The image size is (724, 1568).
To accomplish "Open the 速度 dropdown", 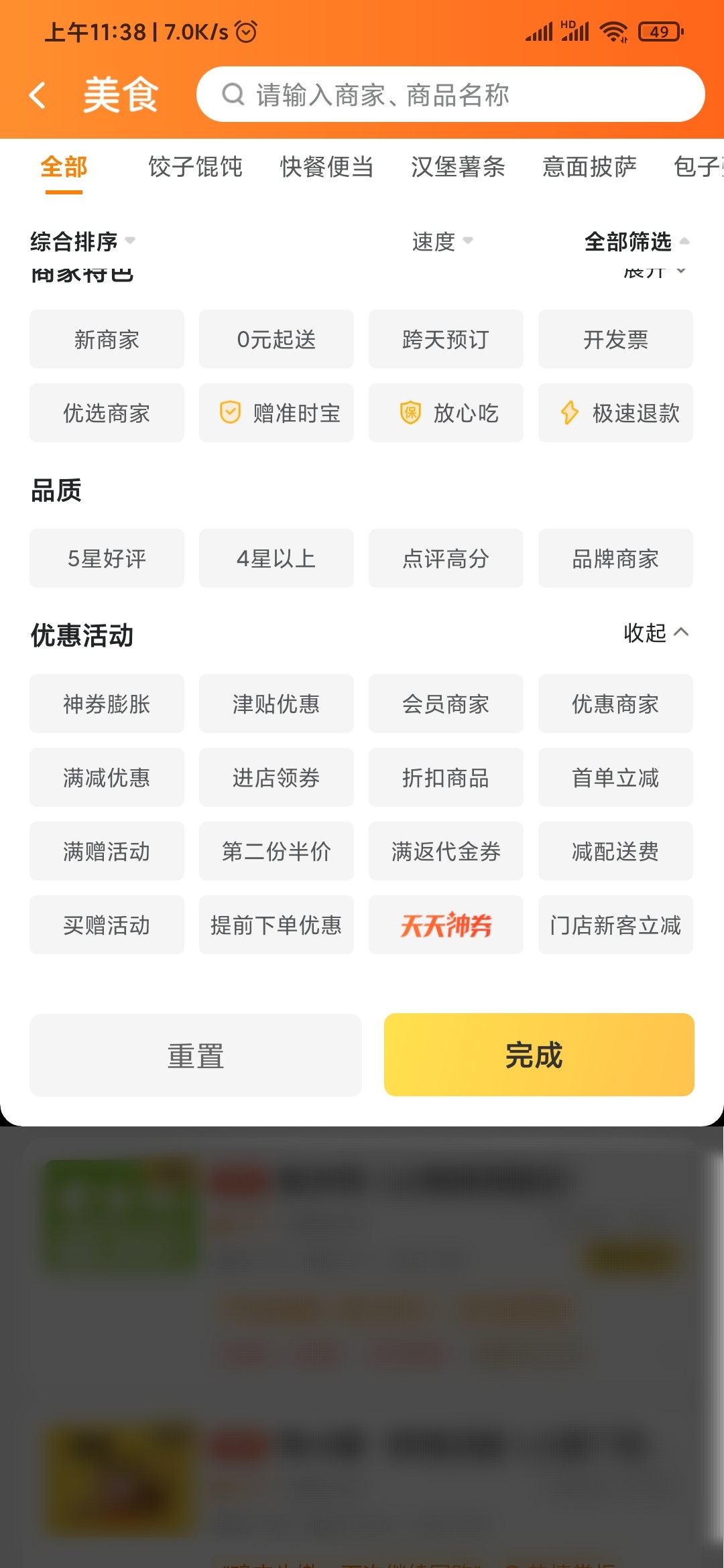I will click(x=441, y=243).
